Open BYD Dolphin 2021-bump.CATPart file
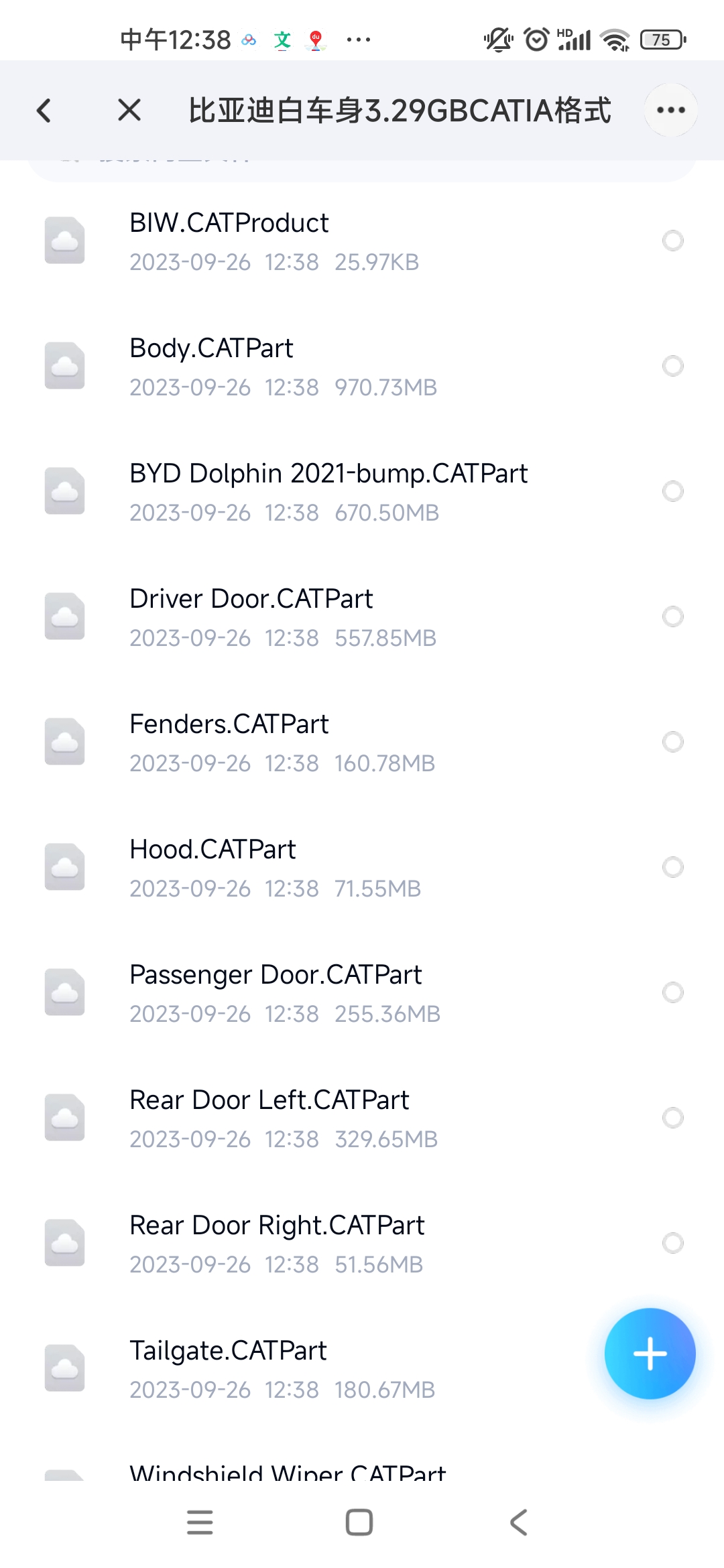Viewport: 724px width, 1568px height. (362, 491)
